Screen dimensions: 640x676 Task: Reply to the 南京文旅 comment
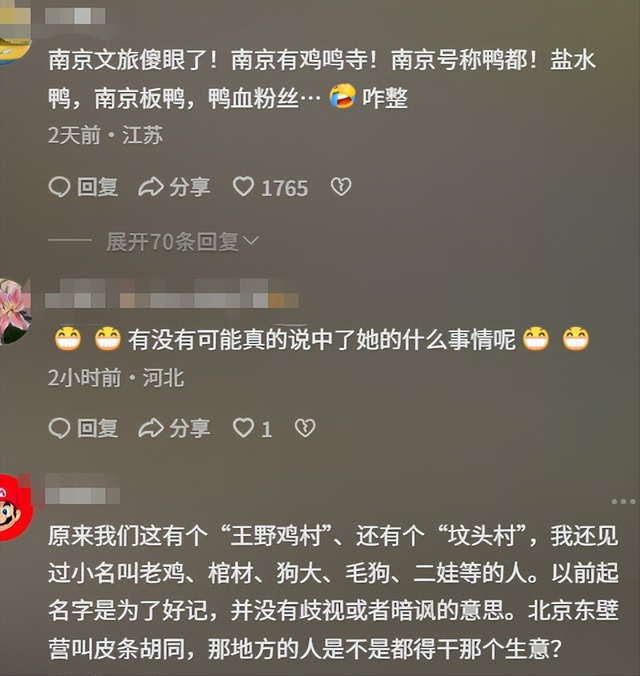[83, 187]
